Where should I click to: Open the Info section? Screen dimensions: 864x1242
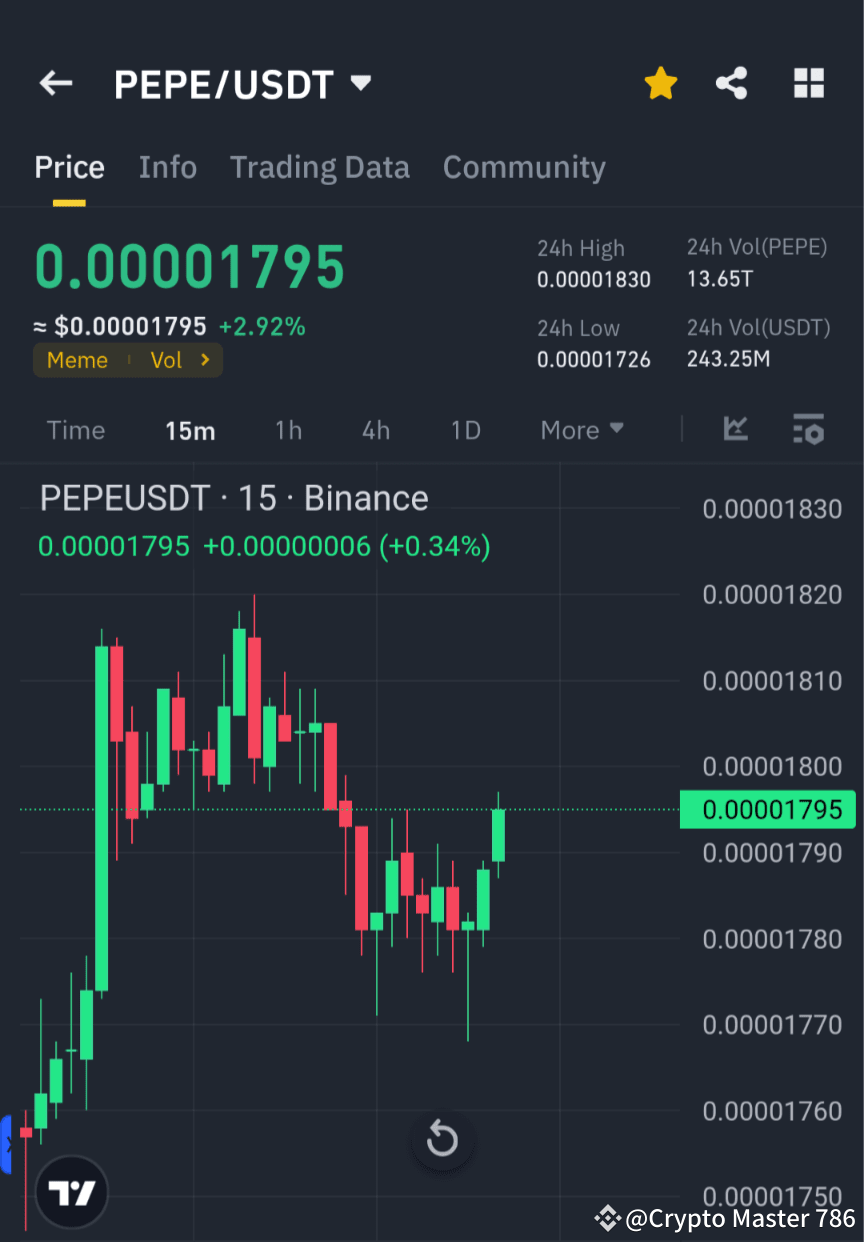(167, 166)
